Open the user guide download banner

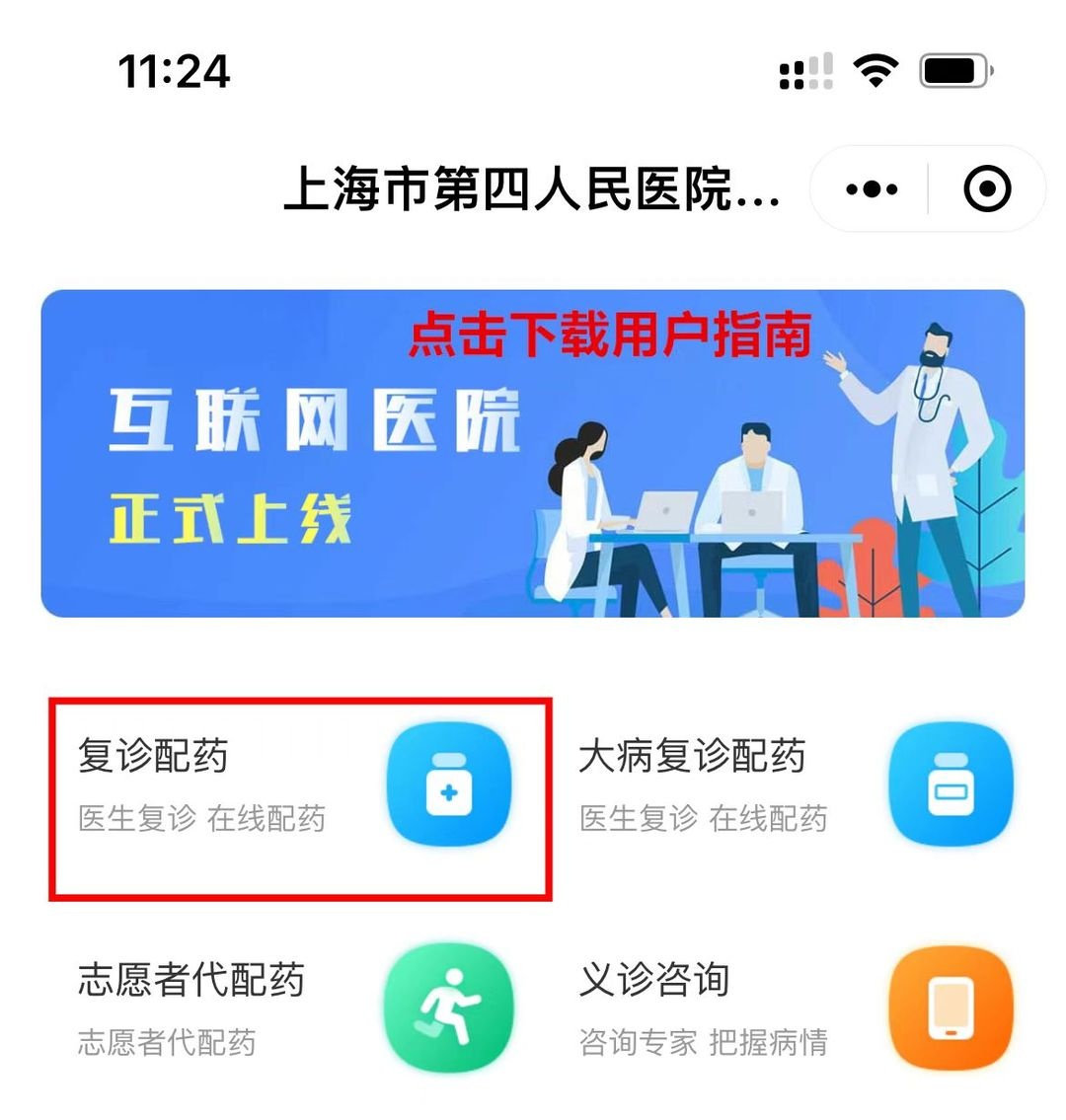(532, 453)
